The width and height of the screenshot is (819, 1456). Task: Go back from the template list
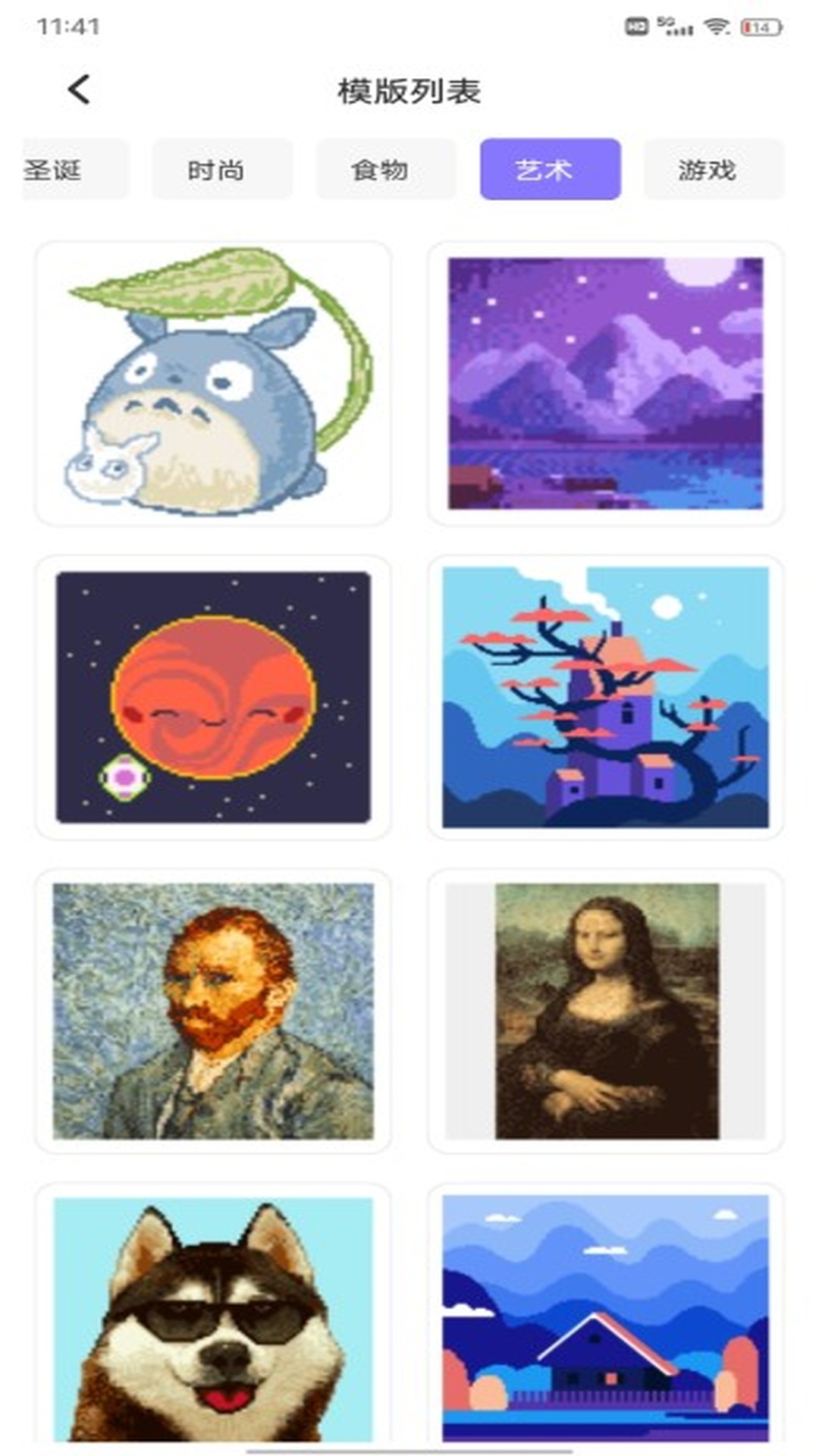coord(79,90)
